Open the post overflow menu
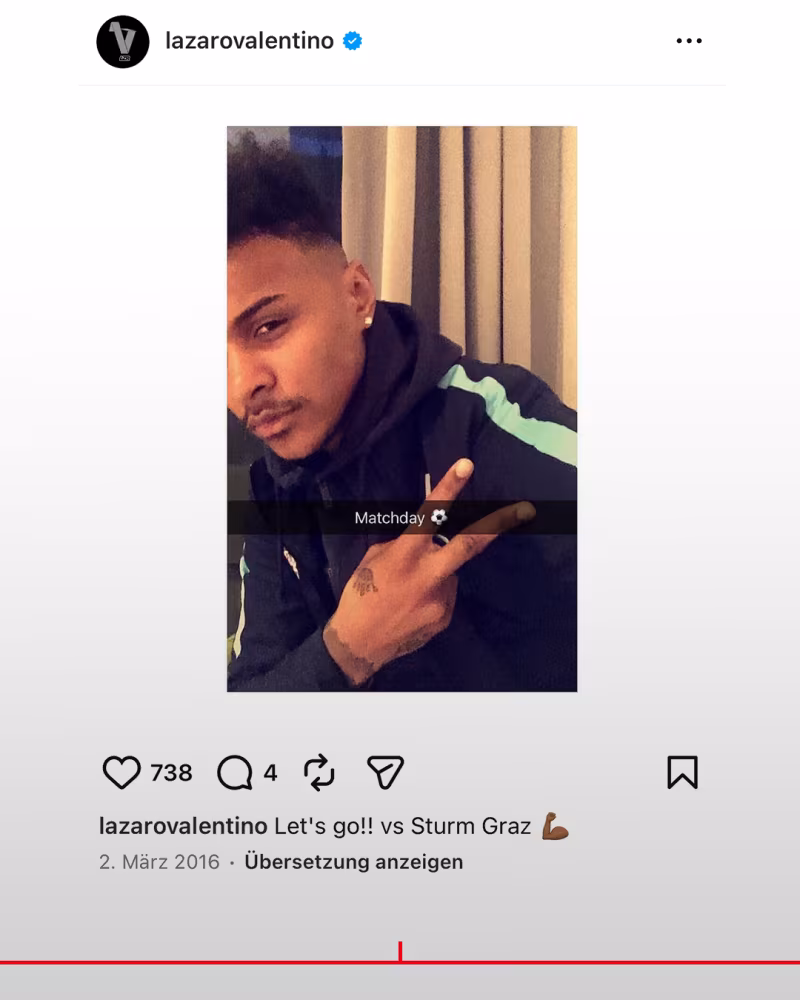 (689, 41)
